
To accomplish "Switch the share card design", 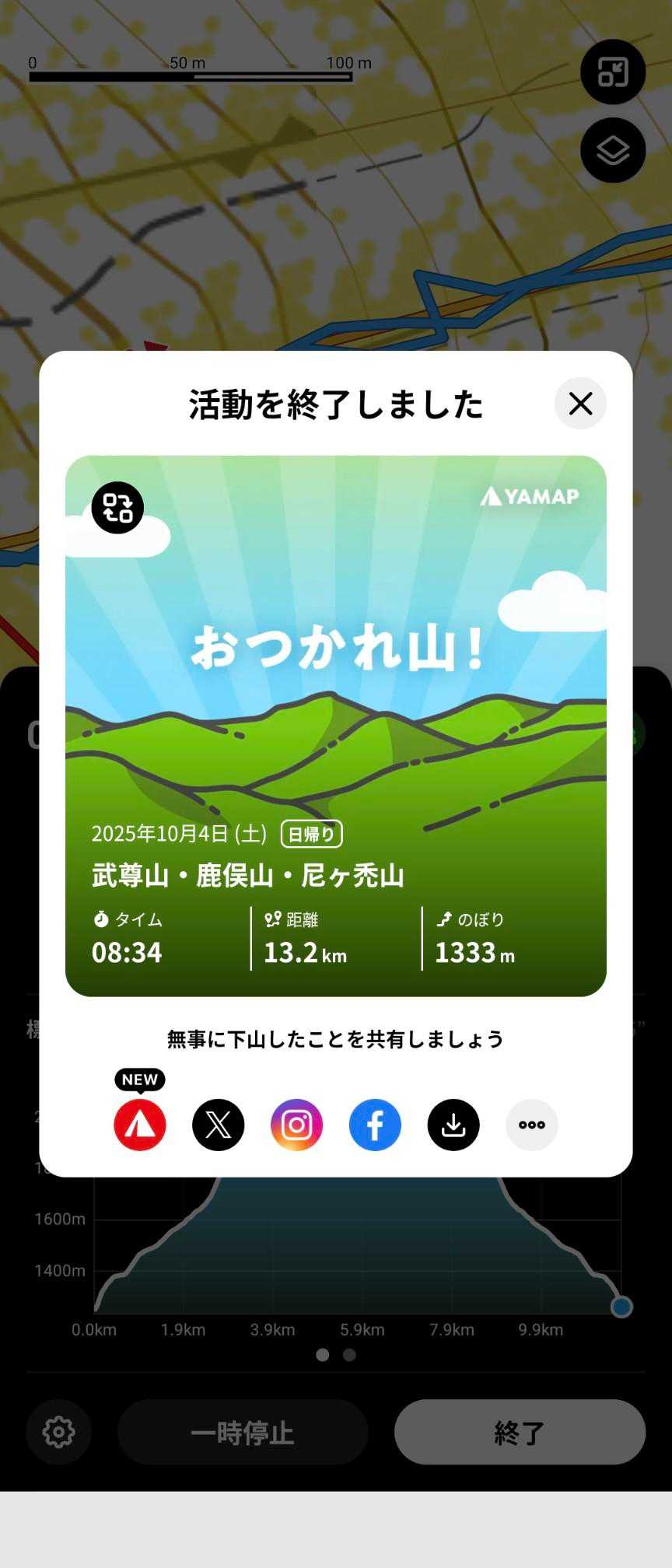I will tap(117, 508).
